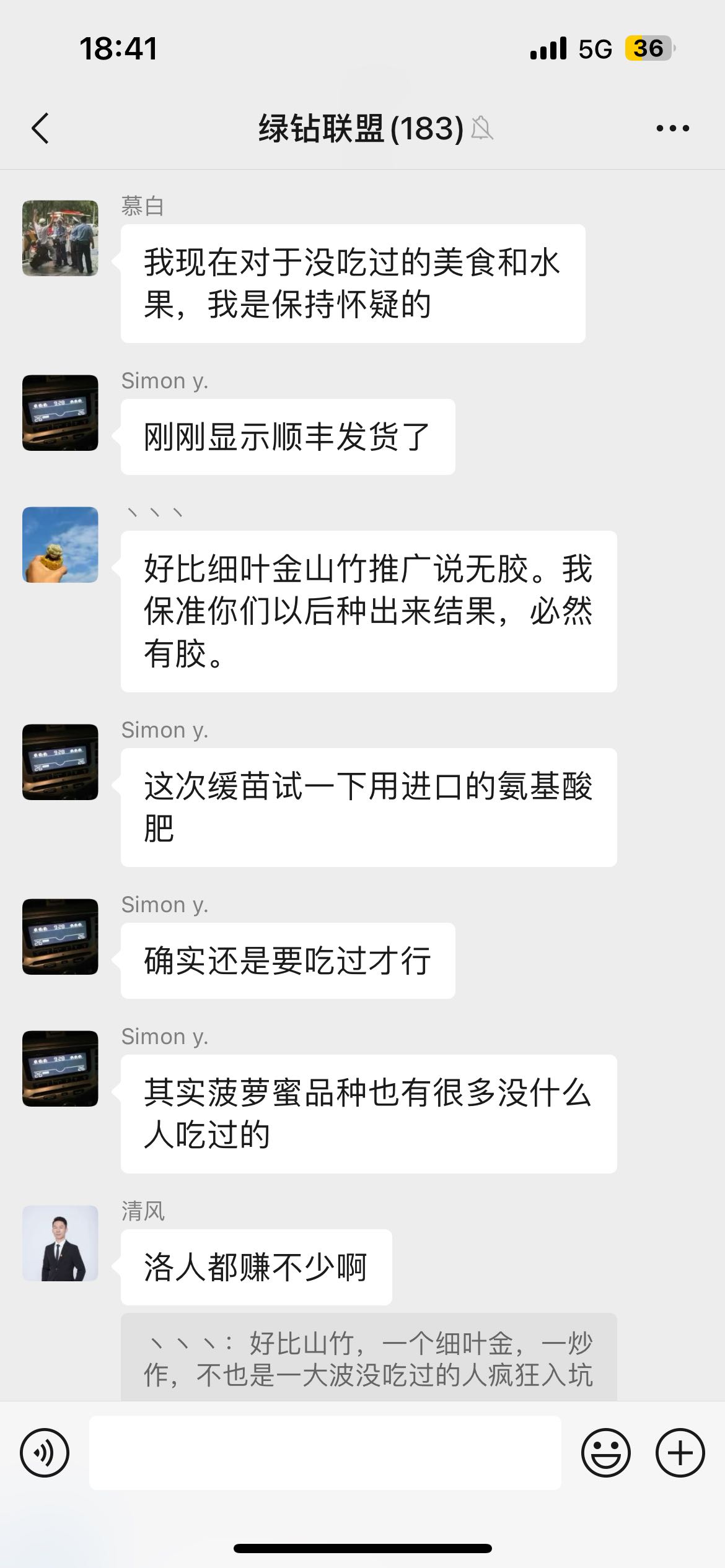Open the sky-photo avatar of 、、、
This screenshot has width=725, height=1568.
(60, 545)
